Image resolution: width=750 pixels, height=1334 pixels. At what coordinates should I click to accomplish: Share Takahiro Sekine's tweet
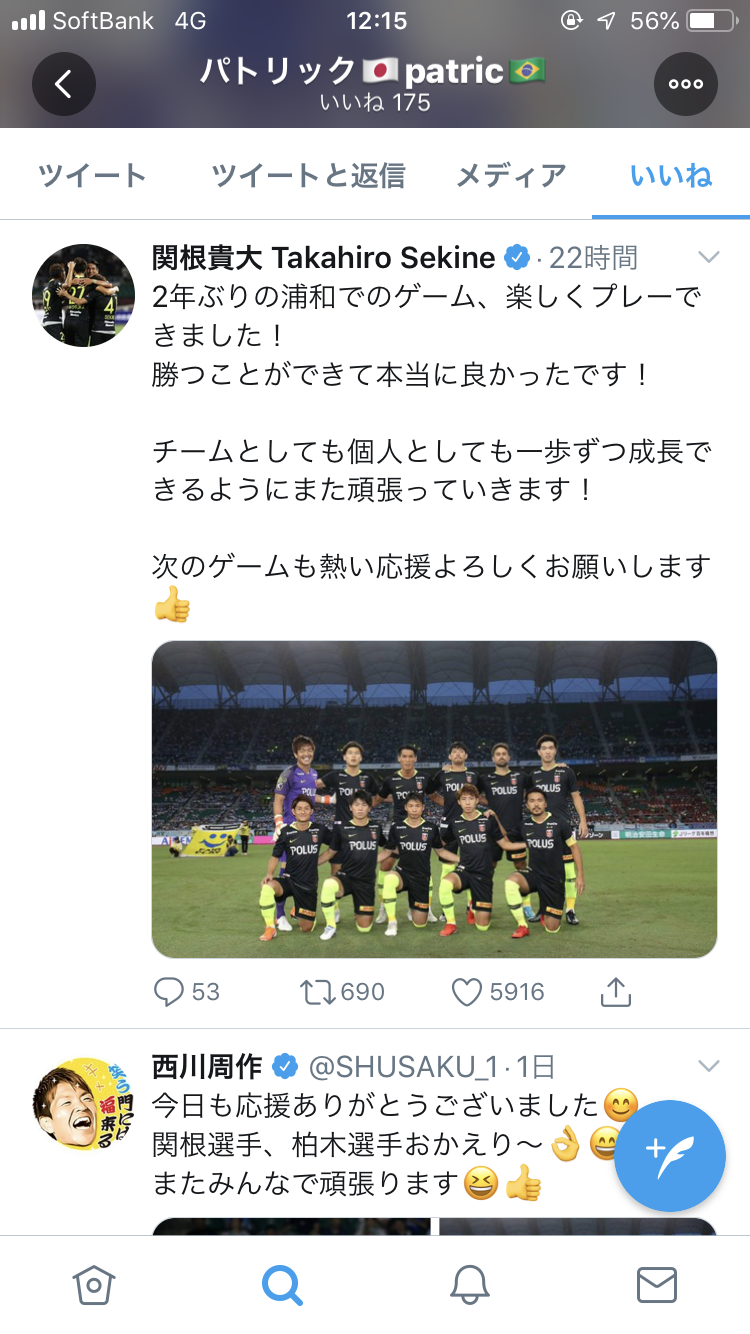click(615, 991)
